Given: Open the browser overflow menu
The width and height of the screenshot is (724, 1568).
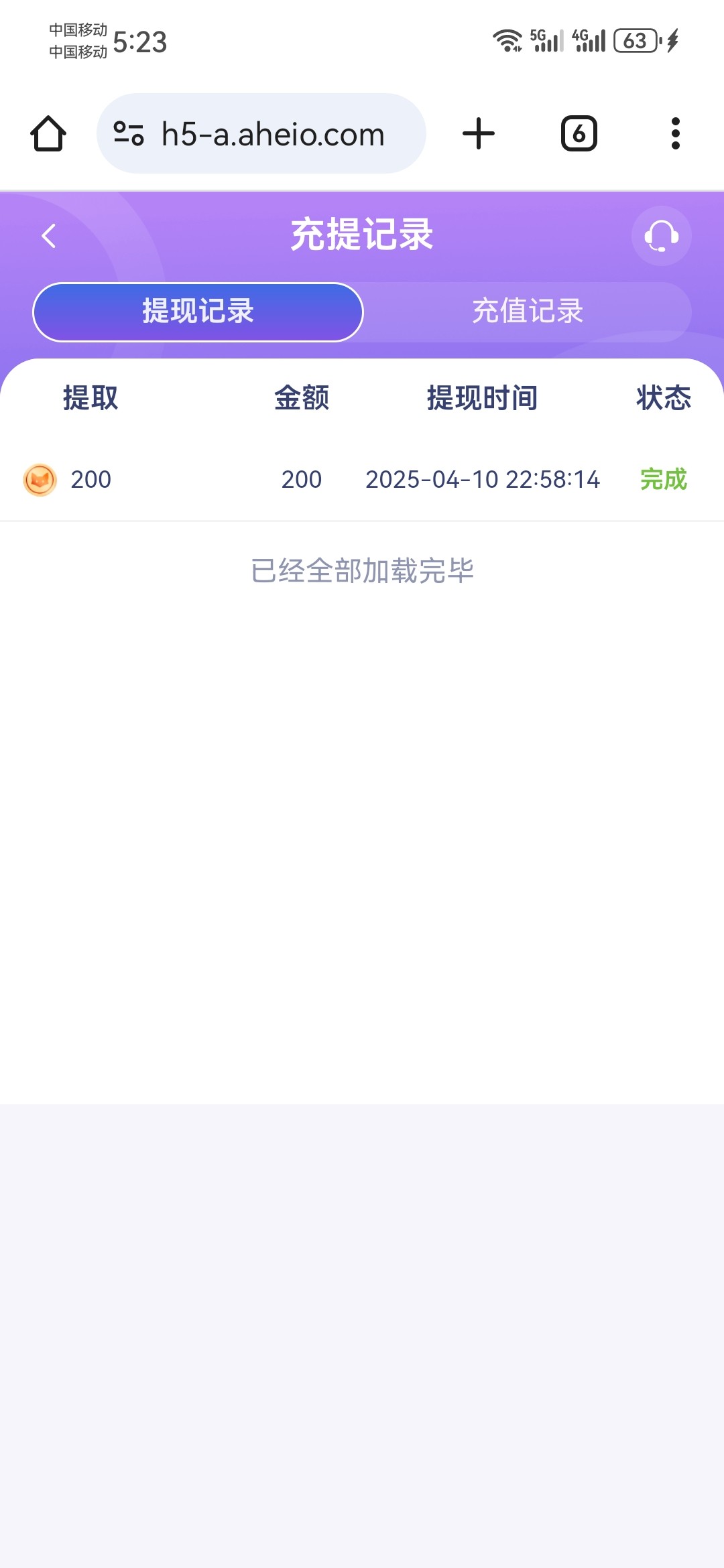Looking at the screenshot, I should tap(675, 133).
